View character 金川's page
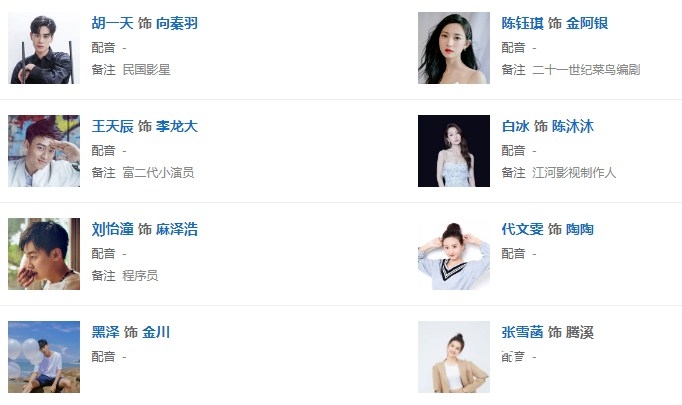The height and width of the screenshot is (405, 682). [x=156, y=332]
